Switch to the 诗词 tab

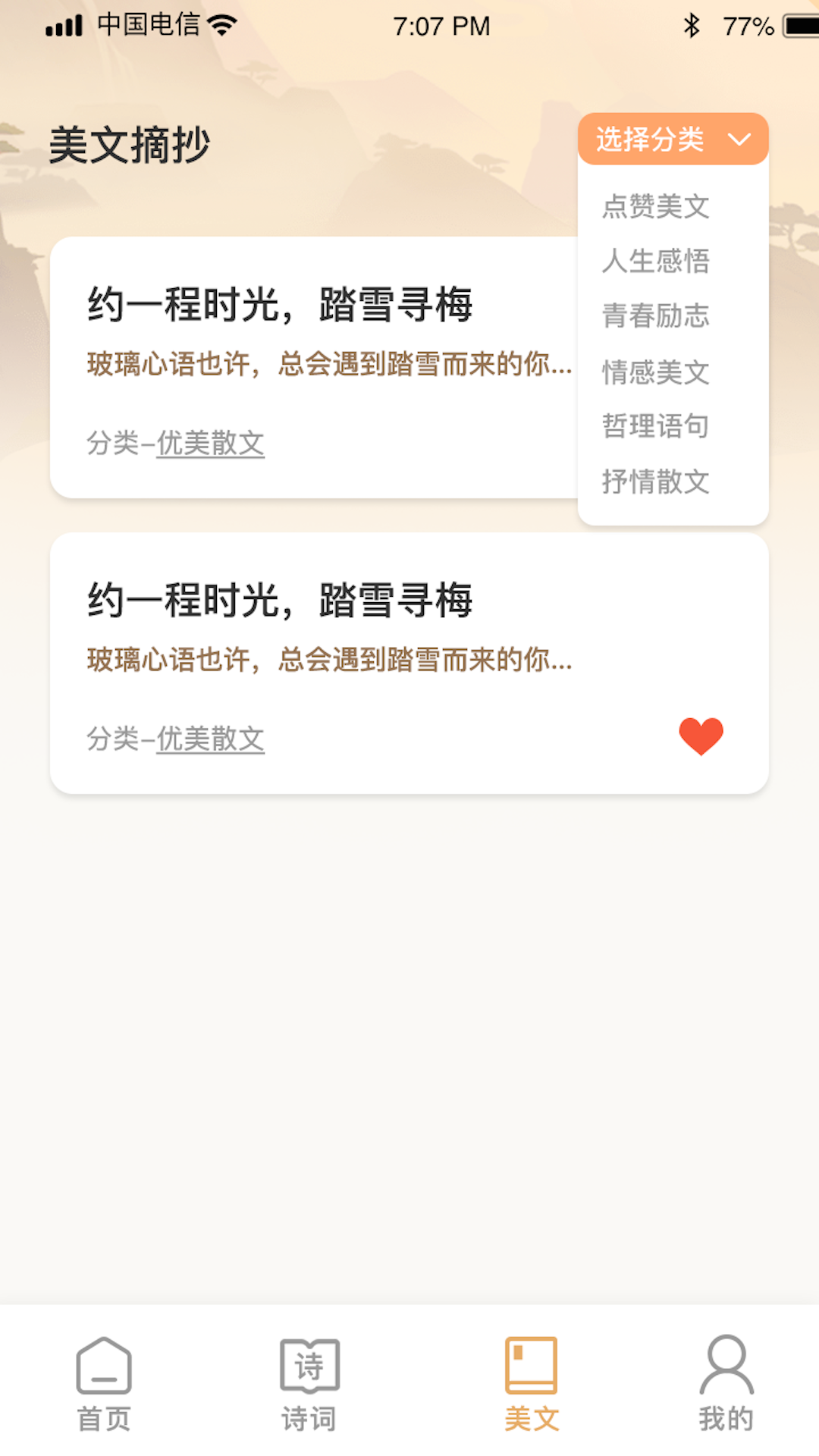[309, 1383]
